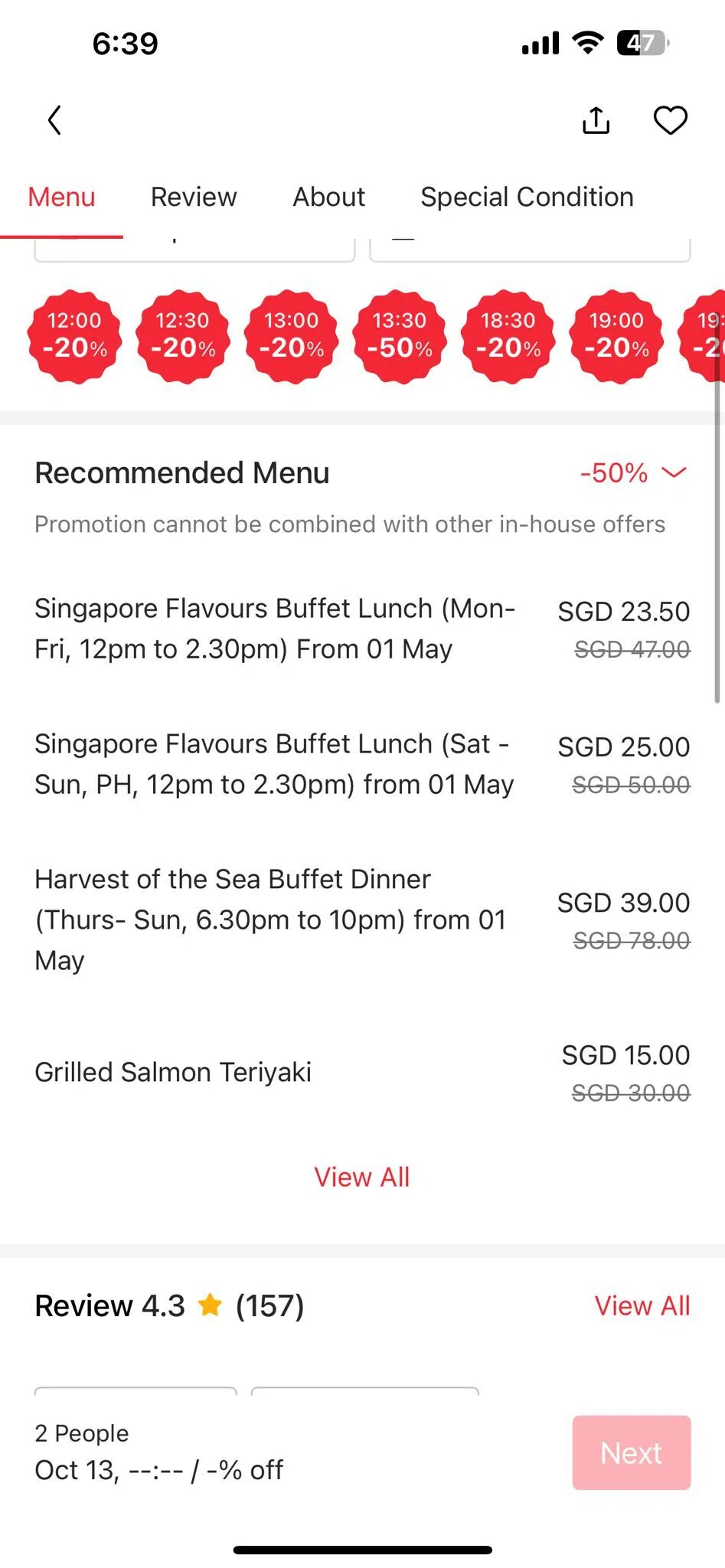The image size is (725, 1568).
Task: Tap the Next button
Action: point(631,1452)
